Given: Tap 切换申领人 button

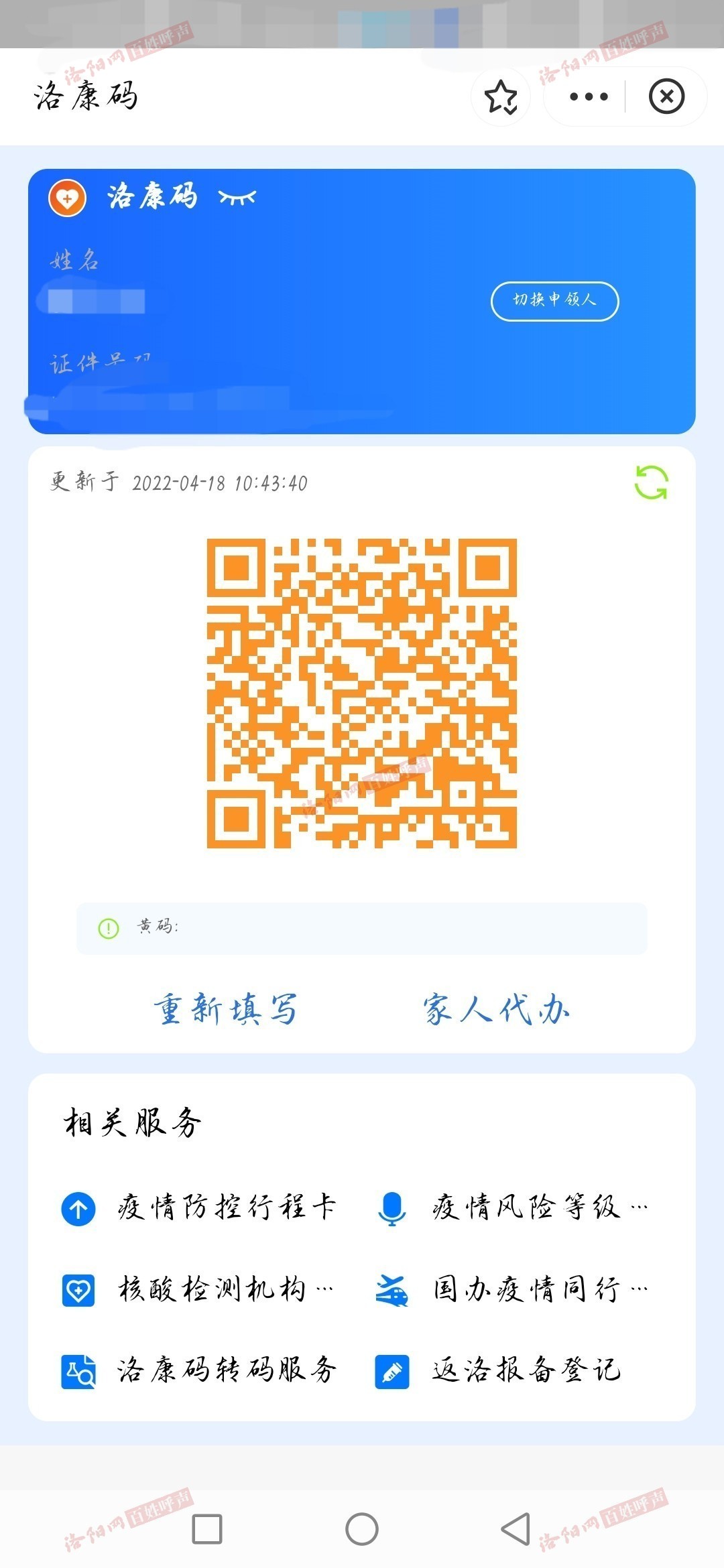Looking at the screenshot, I should click(x=554, y=301).
